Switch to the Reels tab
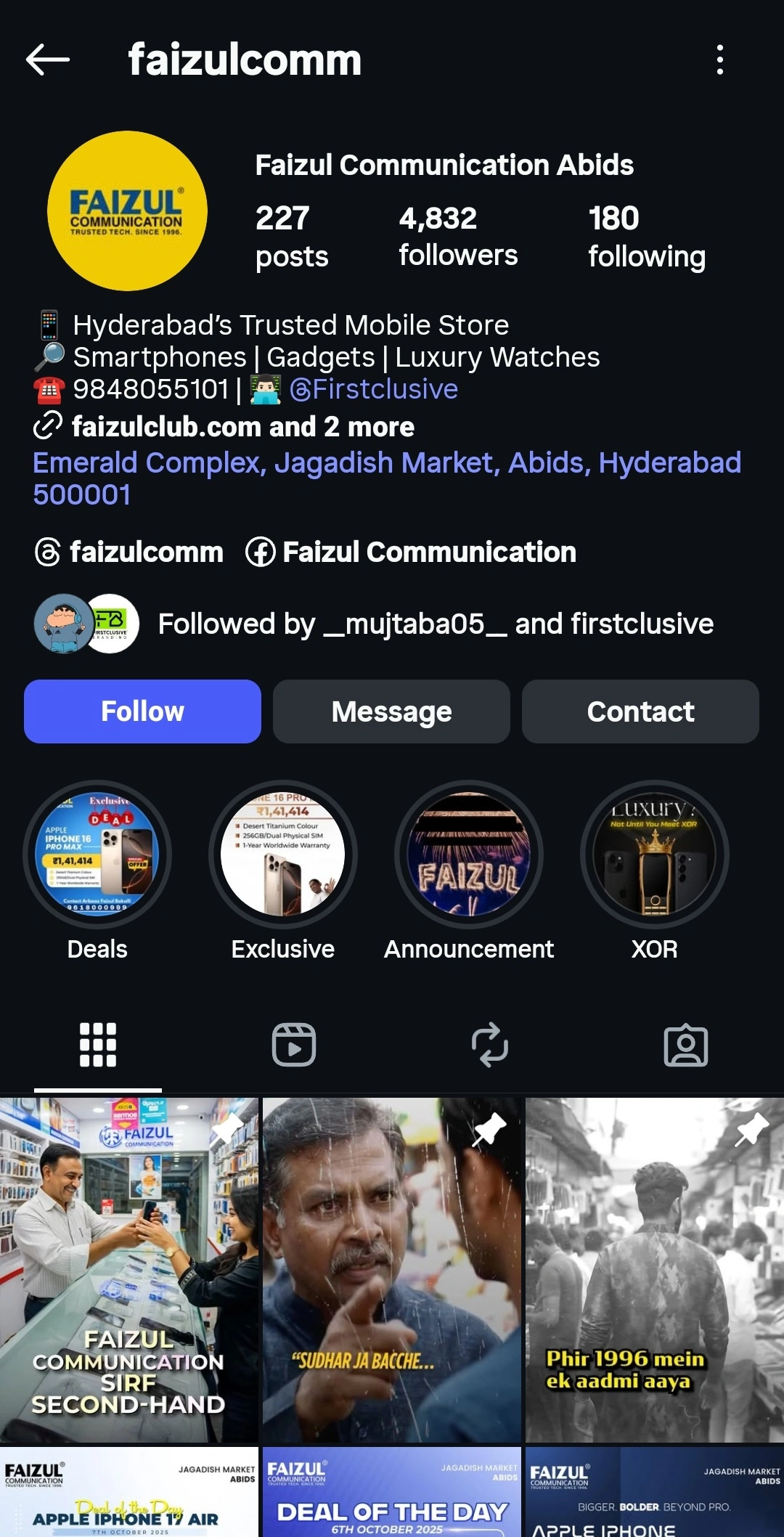Viewport: 784px width, 1537px height. coord(294,1045)
